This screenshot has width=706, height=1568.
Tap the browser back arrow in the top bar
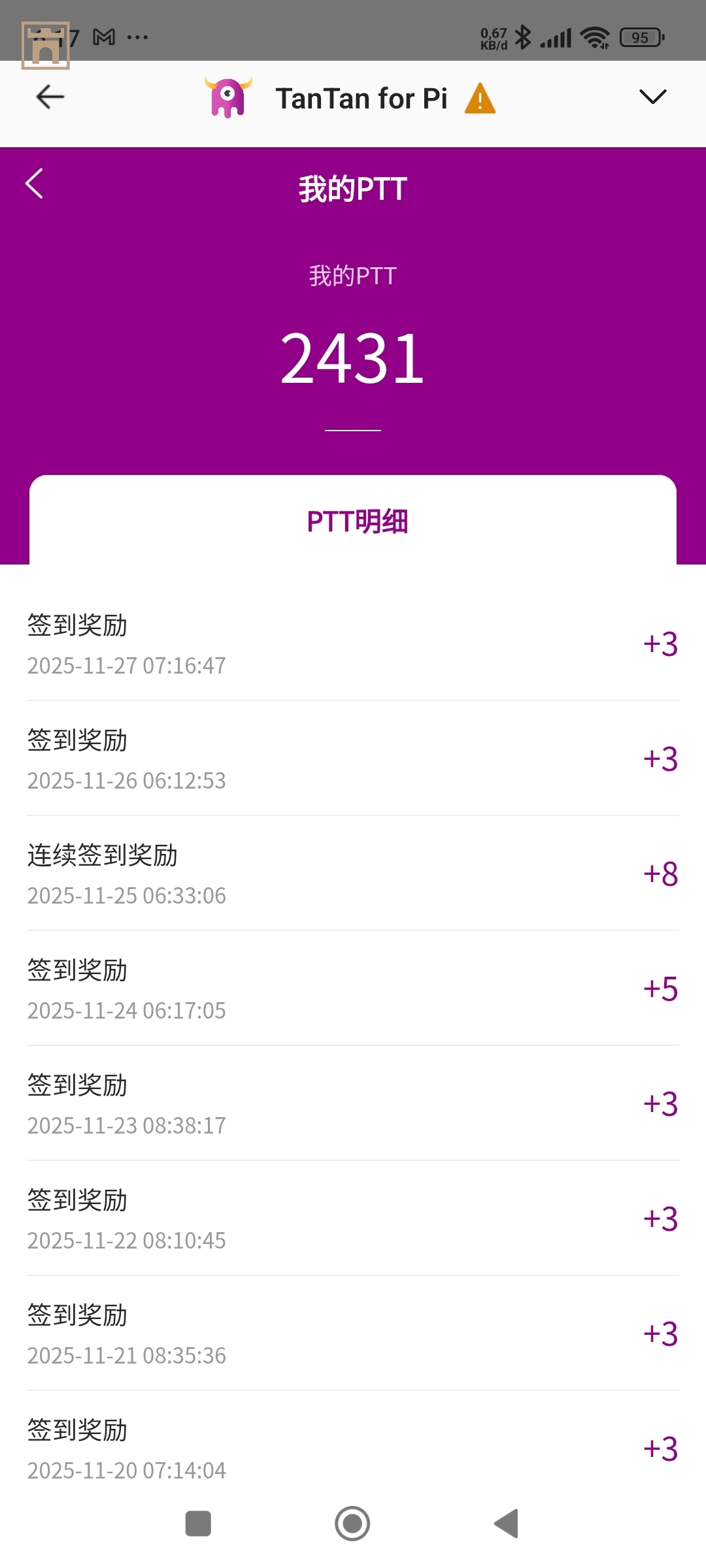click(50, 97)
